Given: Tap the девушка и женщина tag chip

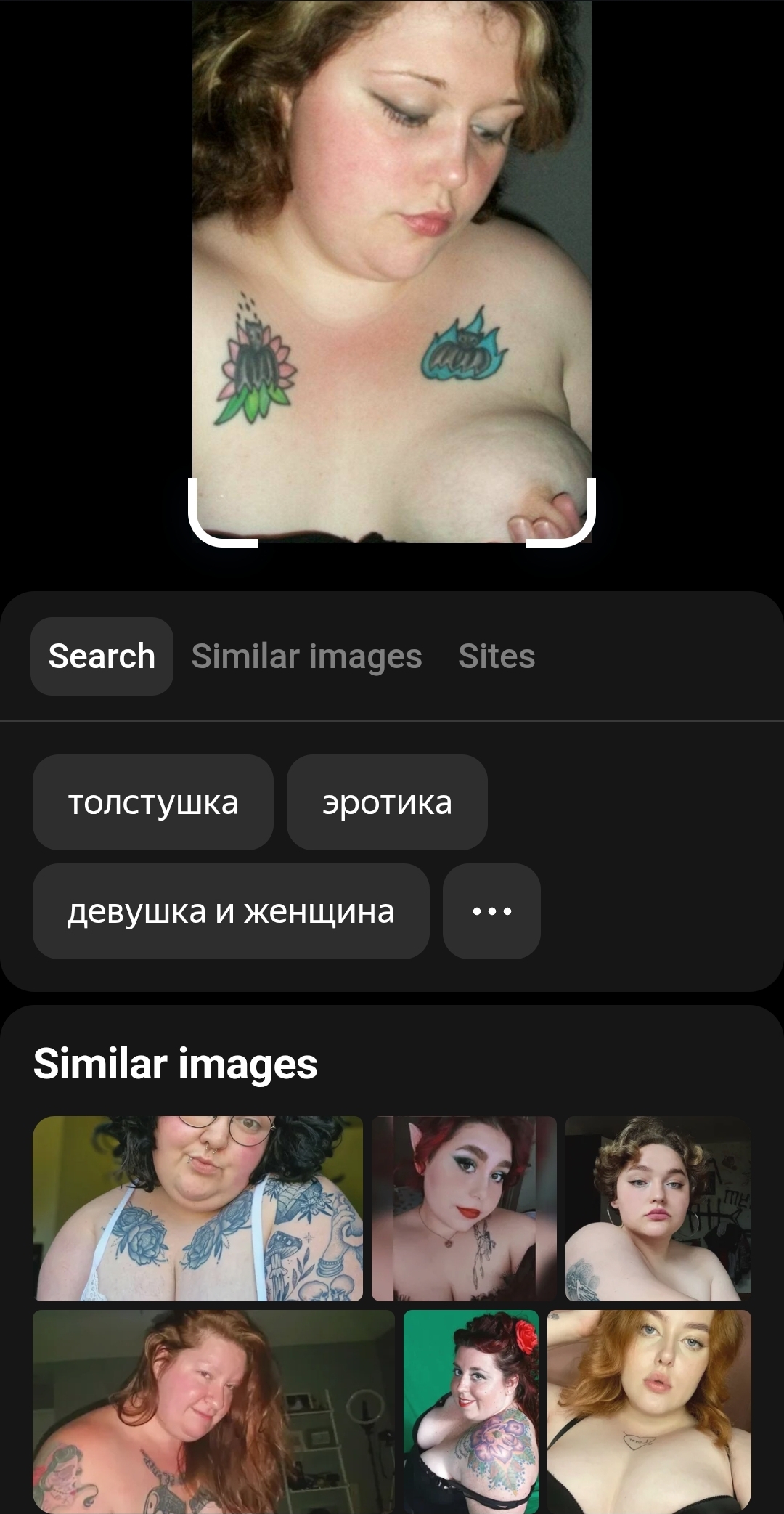Looking at the screenshot, I should click(x=231, y=911).
